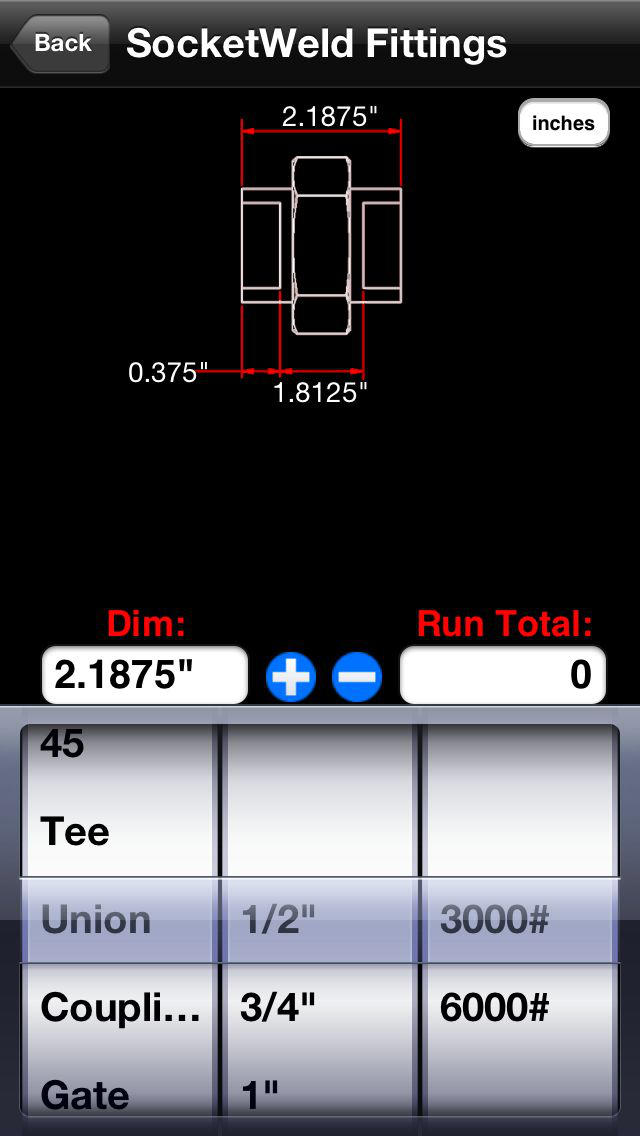640x1136 pixels.
Task: Select the 6000# pressure class
Action: (494, 1008)
